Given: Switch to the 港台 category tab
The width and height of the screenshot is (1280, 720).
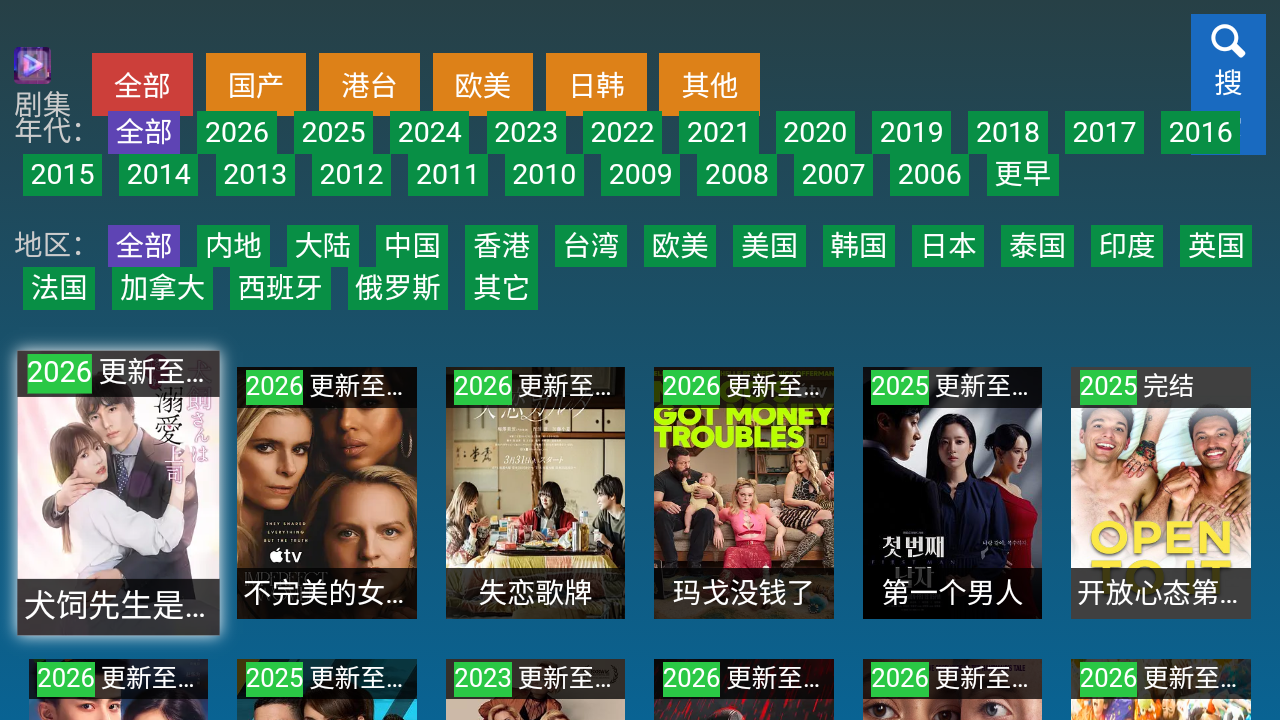Looking at the screenshot, I should [369, 85].
